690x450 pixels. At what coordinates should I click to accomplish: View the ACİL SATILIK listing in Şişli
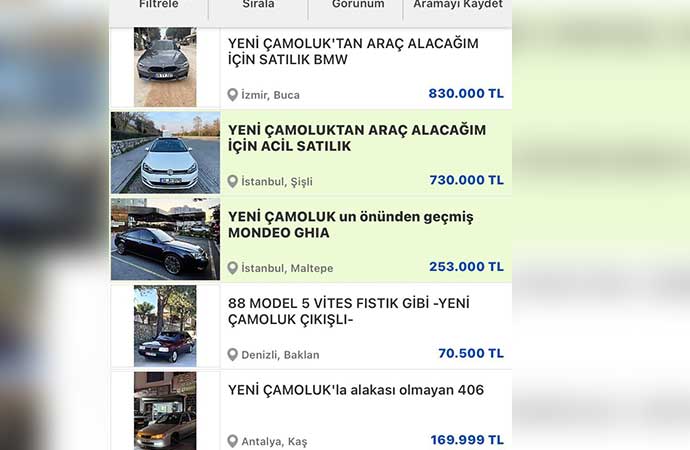pyautogui.click(x=357, y=139)
